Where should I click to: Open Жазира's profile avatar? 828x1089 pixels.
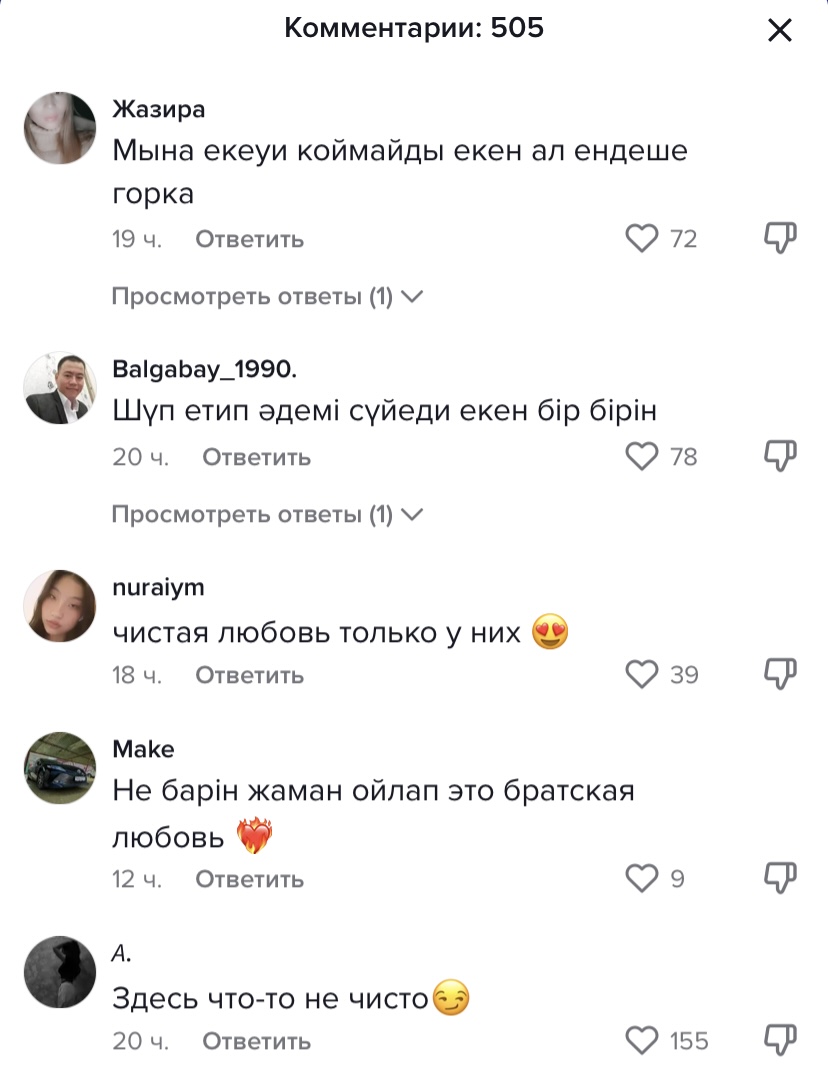click(59, 129)
